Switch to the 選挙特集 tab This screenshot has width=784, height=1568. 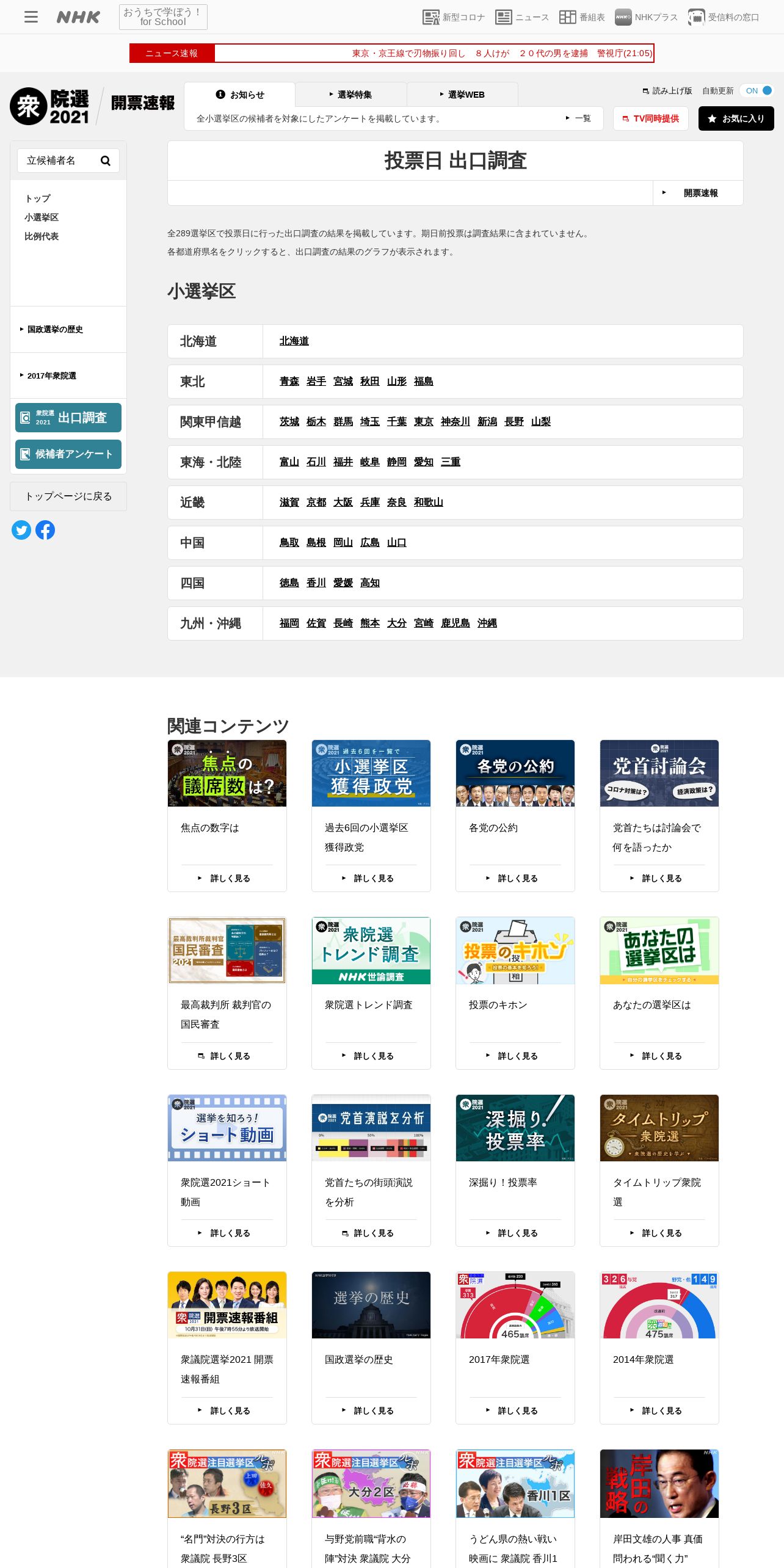point(351,95)
